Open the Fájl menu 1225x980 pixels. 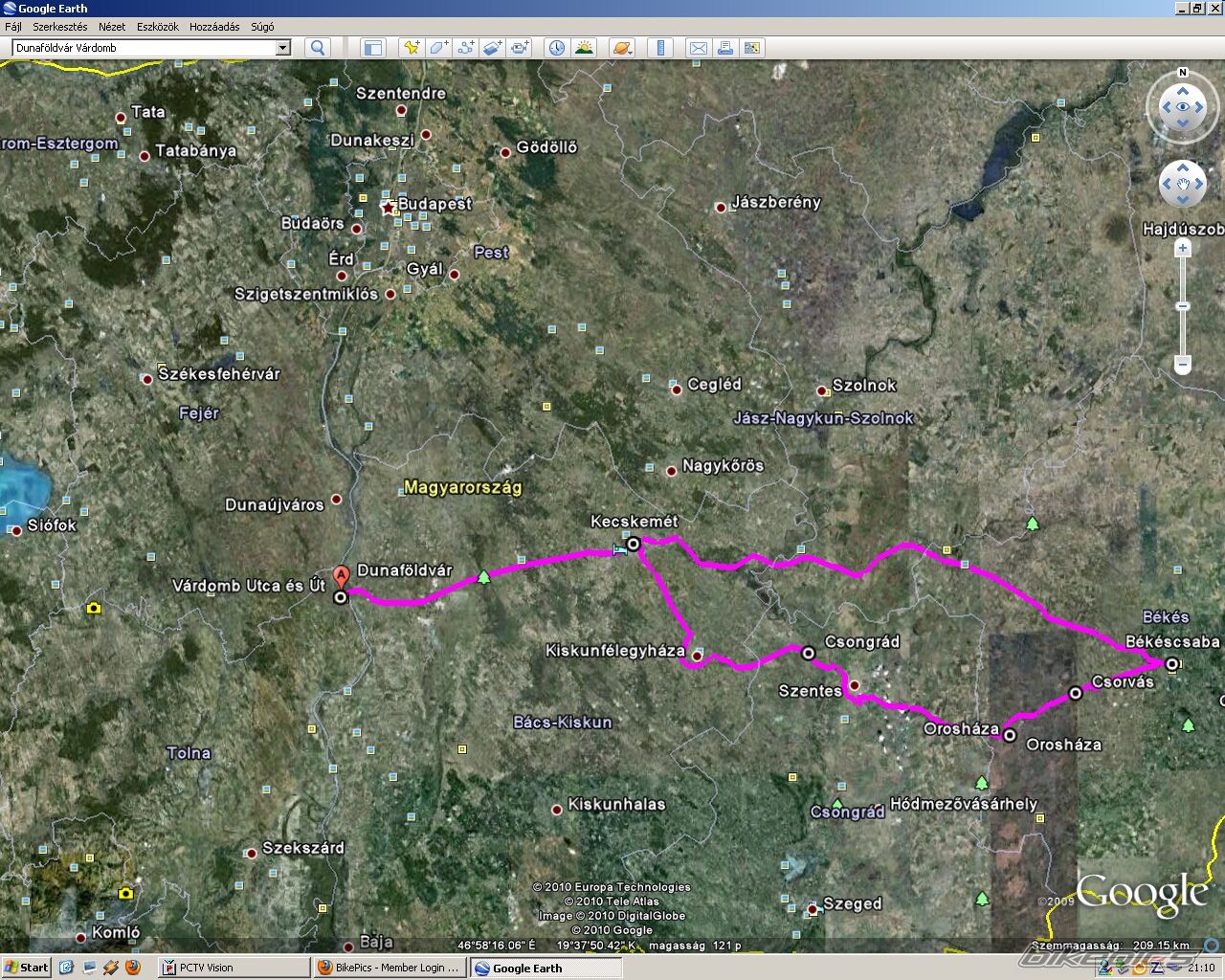13,27
